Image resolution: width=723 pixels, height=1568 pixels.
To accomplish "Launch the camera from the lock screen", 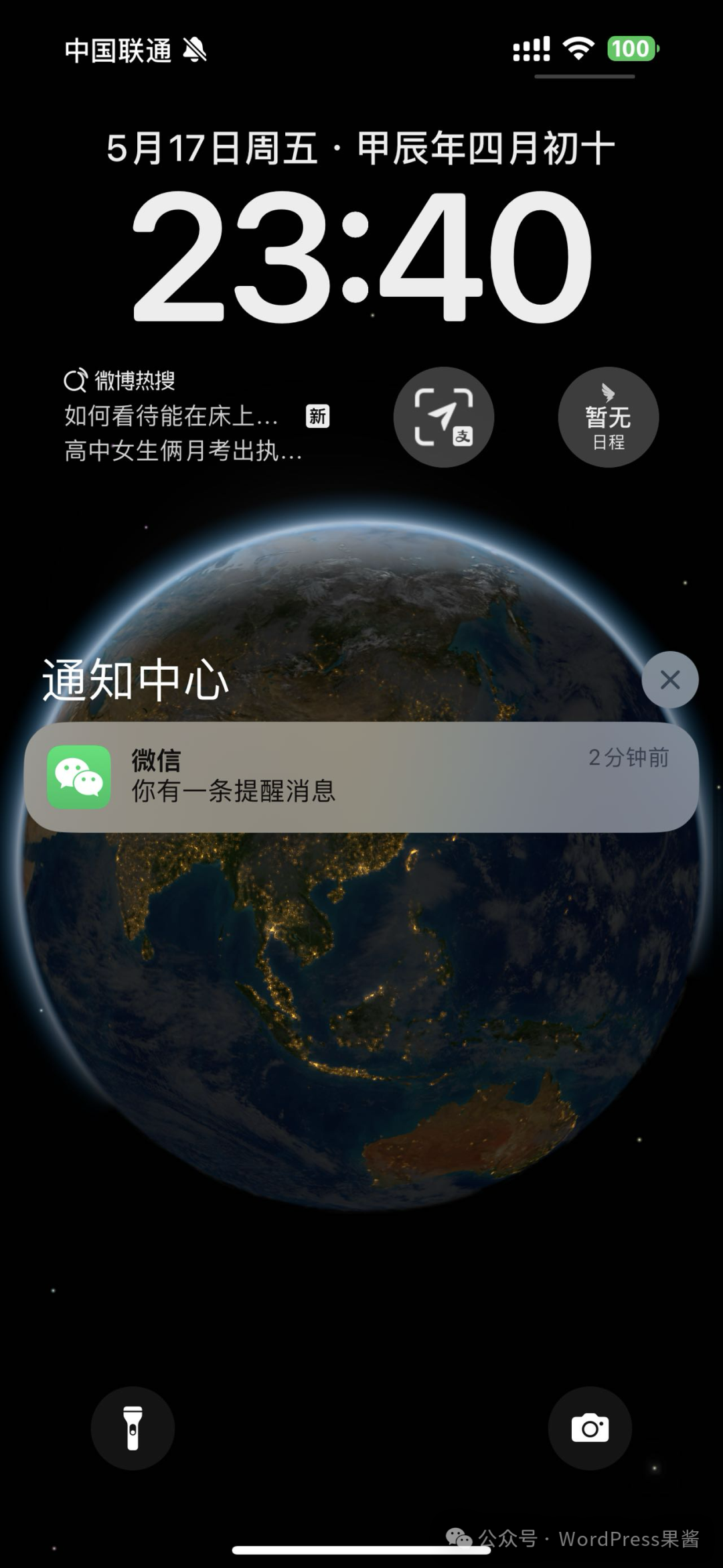I will point(590,1428).
